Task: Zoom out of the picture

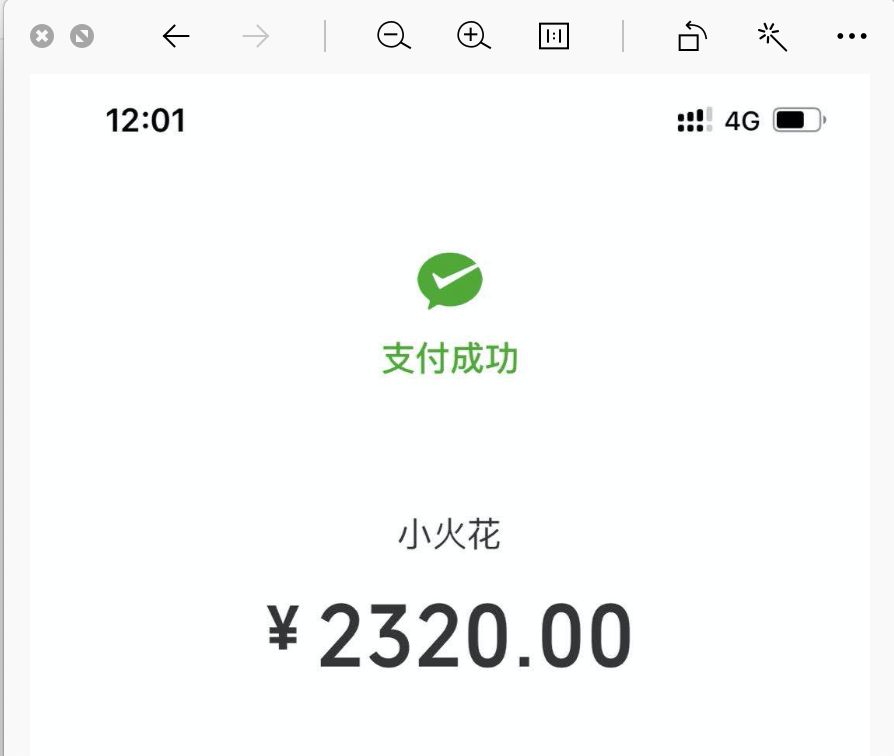Action: coord(393,37)
